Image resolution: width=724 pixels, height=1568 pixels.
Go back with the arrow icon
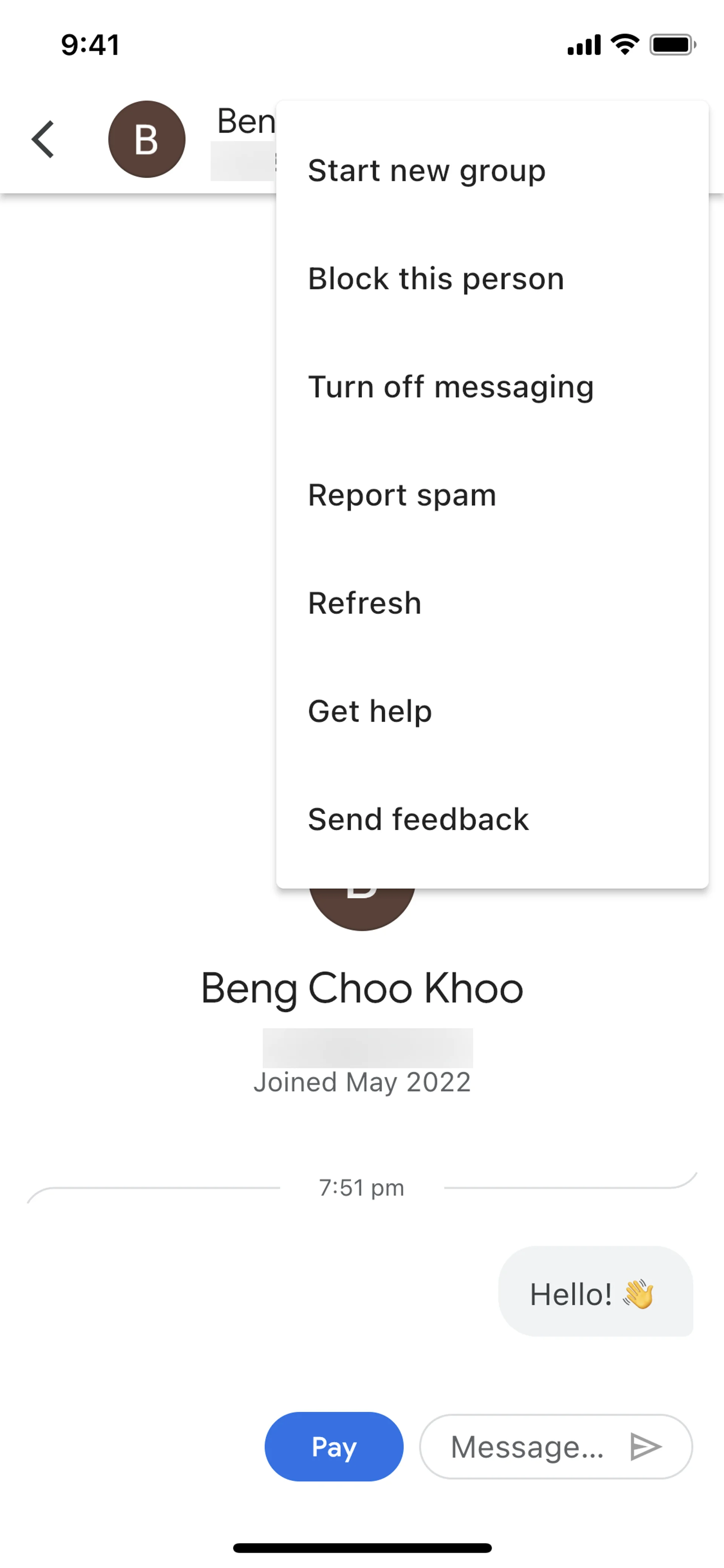click(x=43, y=140)
